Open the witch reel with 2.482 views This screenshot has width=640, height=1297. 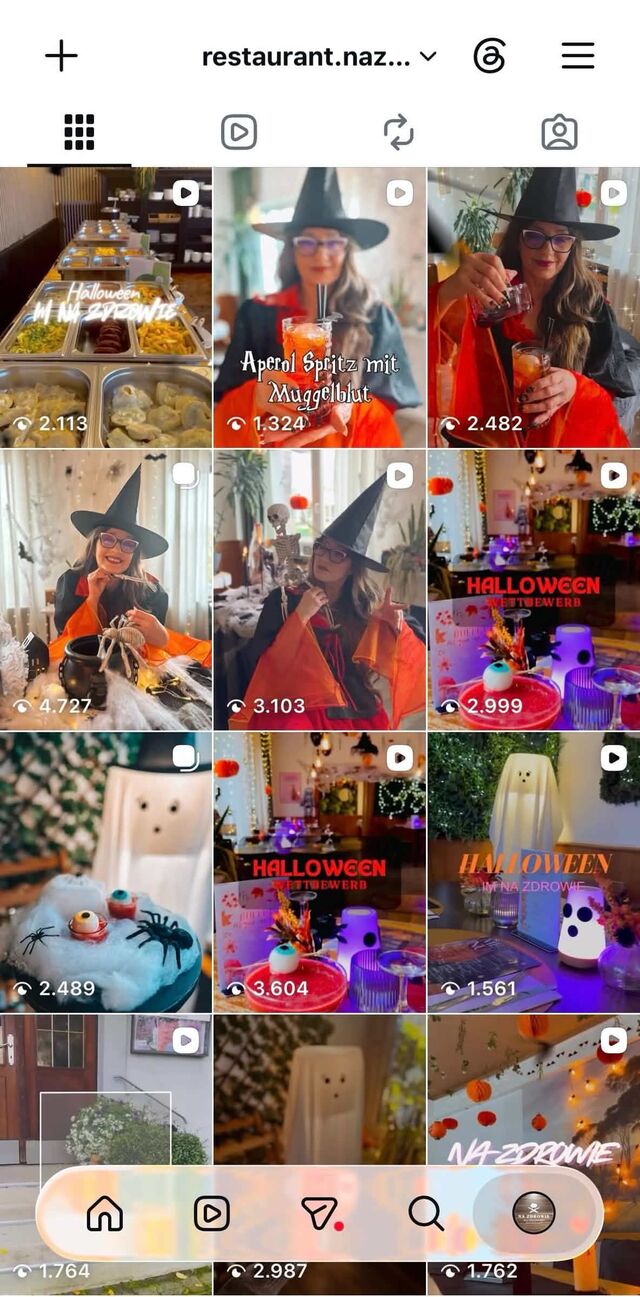coord(534,307)
